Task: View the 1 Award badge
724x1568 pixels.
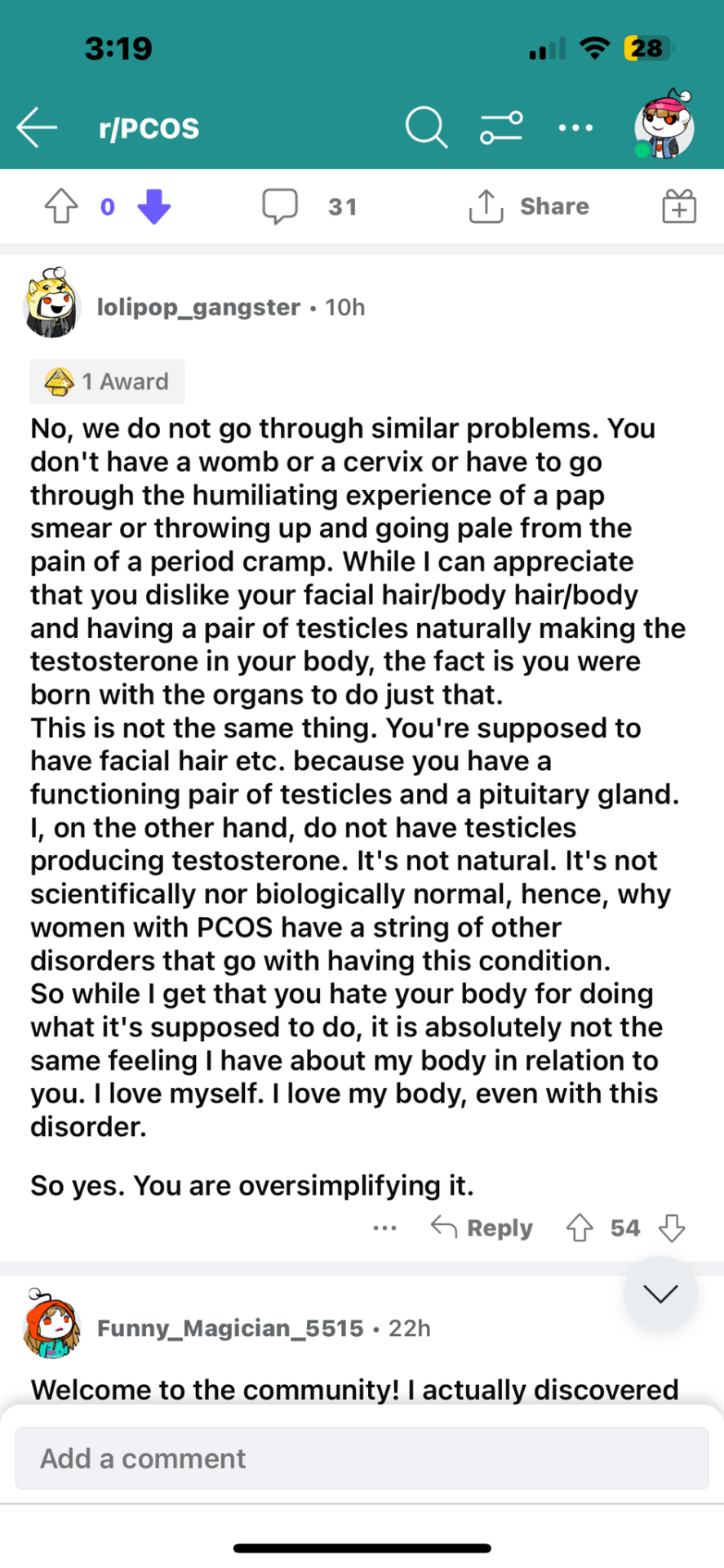Action: [x=108, y=381]
